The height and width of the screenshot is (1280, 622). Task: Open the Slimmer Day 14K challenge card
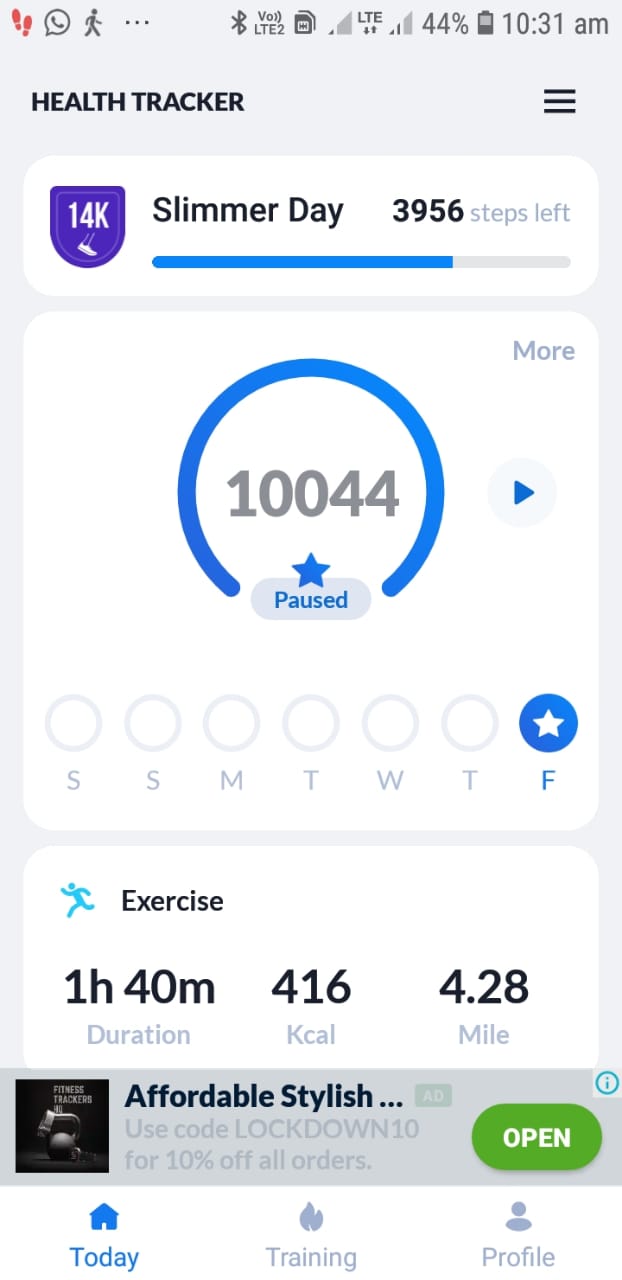311,226
